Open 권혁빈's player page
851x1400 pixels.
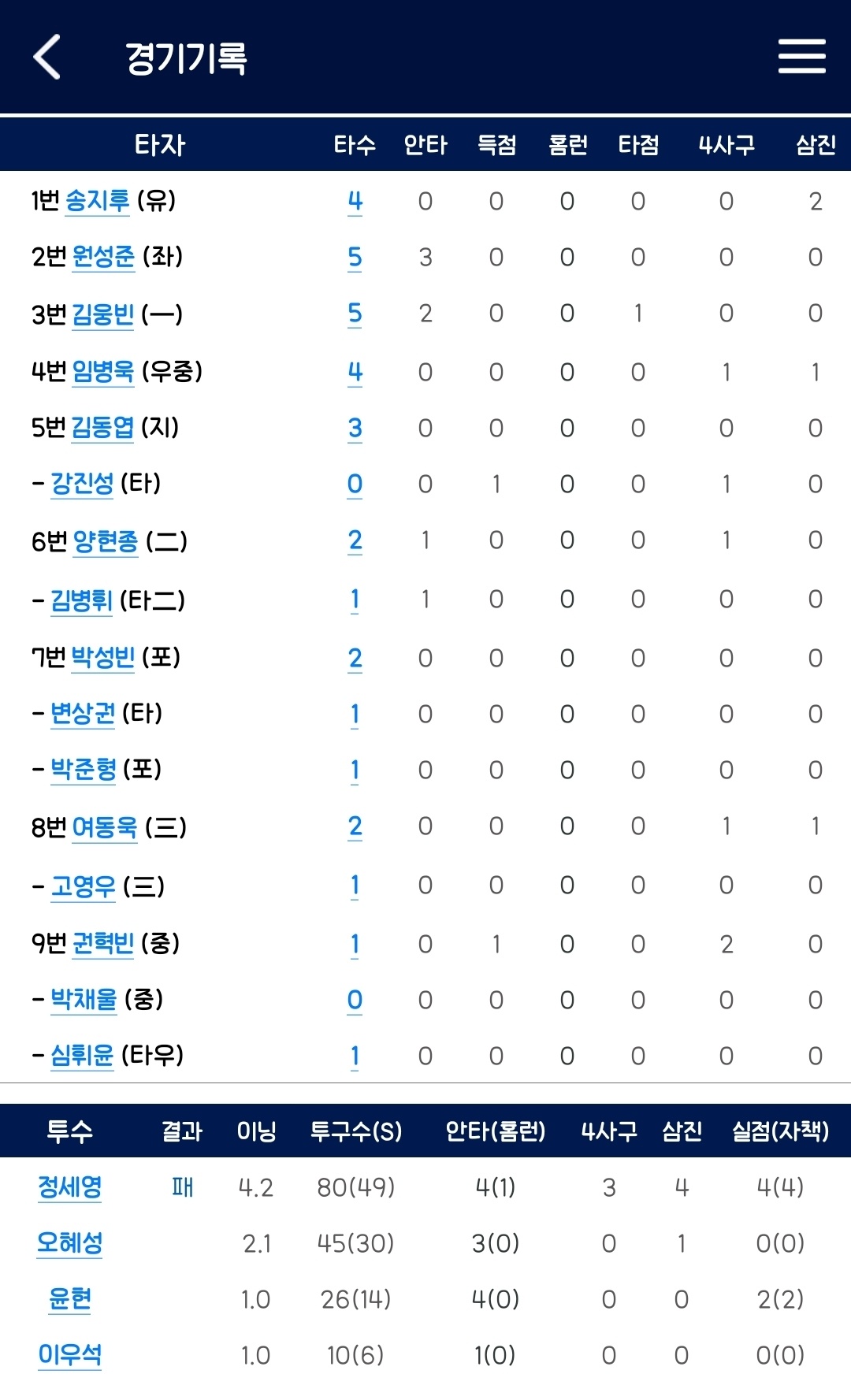(x=103, y=943)
